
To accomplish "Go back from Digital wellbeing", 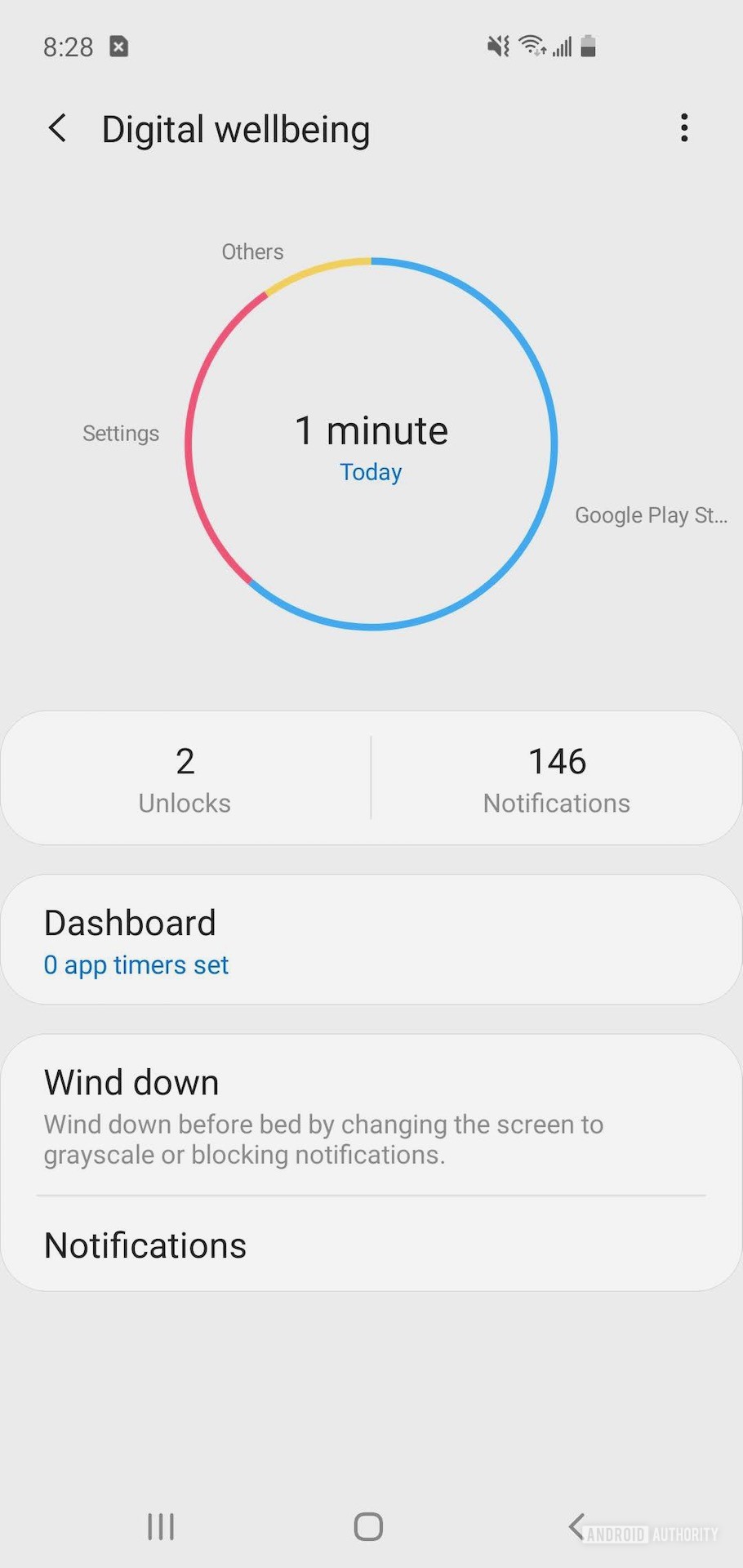I will (57, 128).
